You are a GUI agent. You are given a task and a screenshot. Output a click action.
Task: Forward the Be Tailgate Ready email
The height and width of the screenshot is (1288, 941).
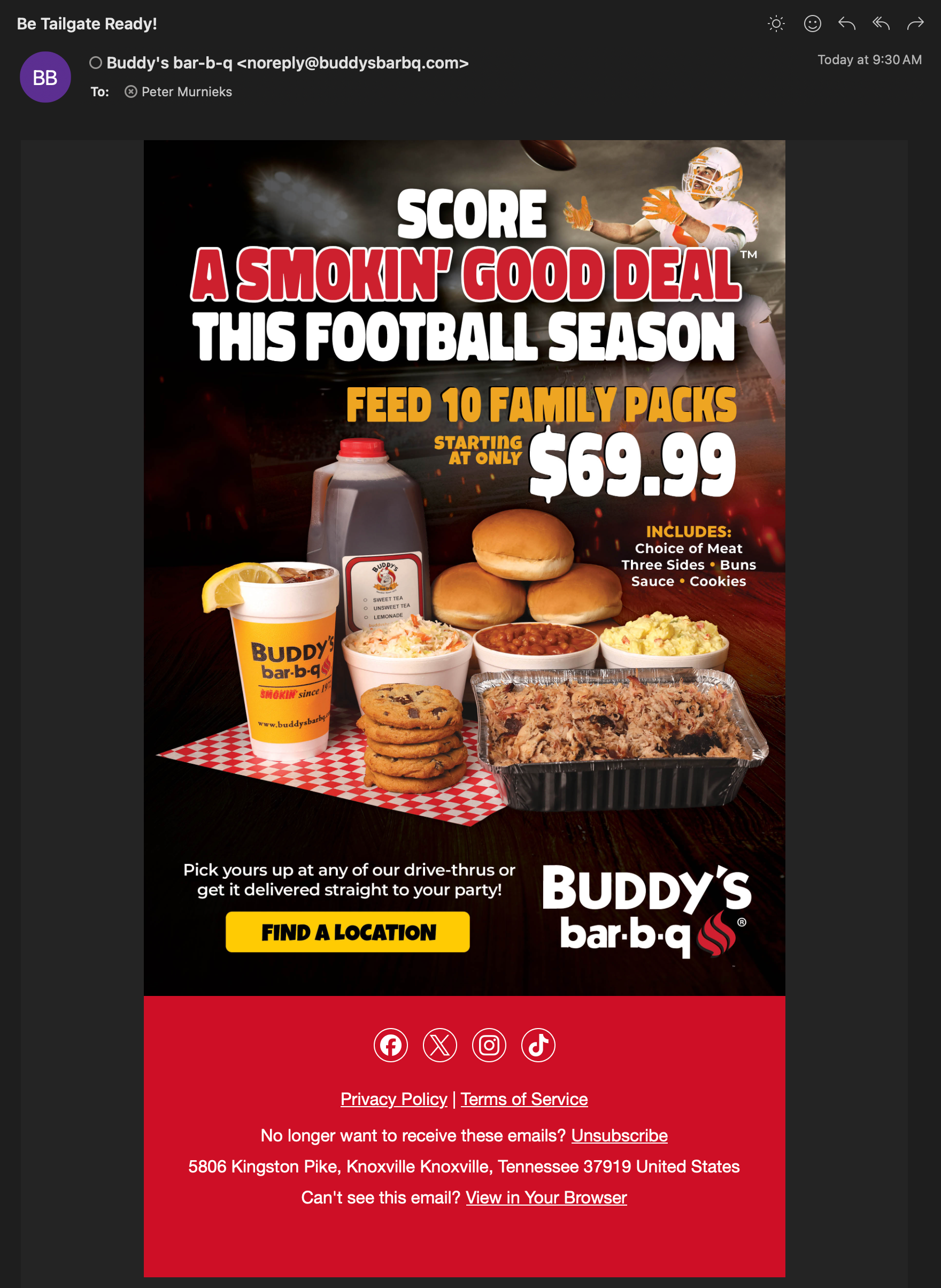click(915, 24)
